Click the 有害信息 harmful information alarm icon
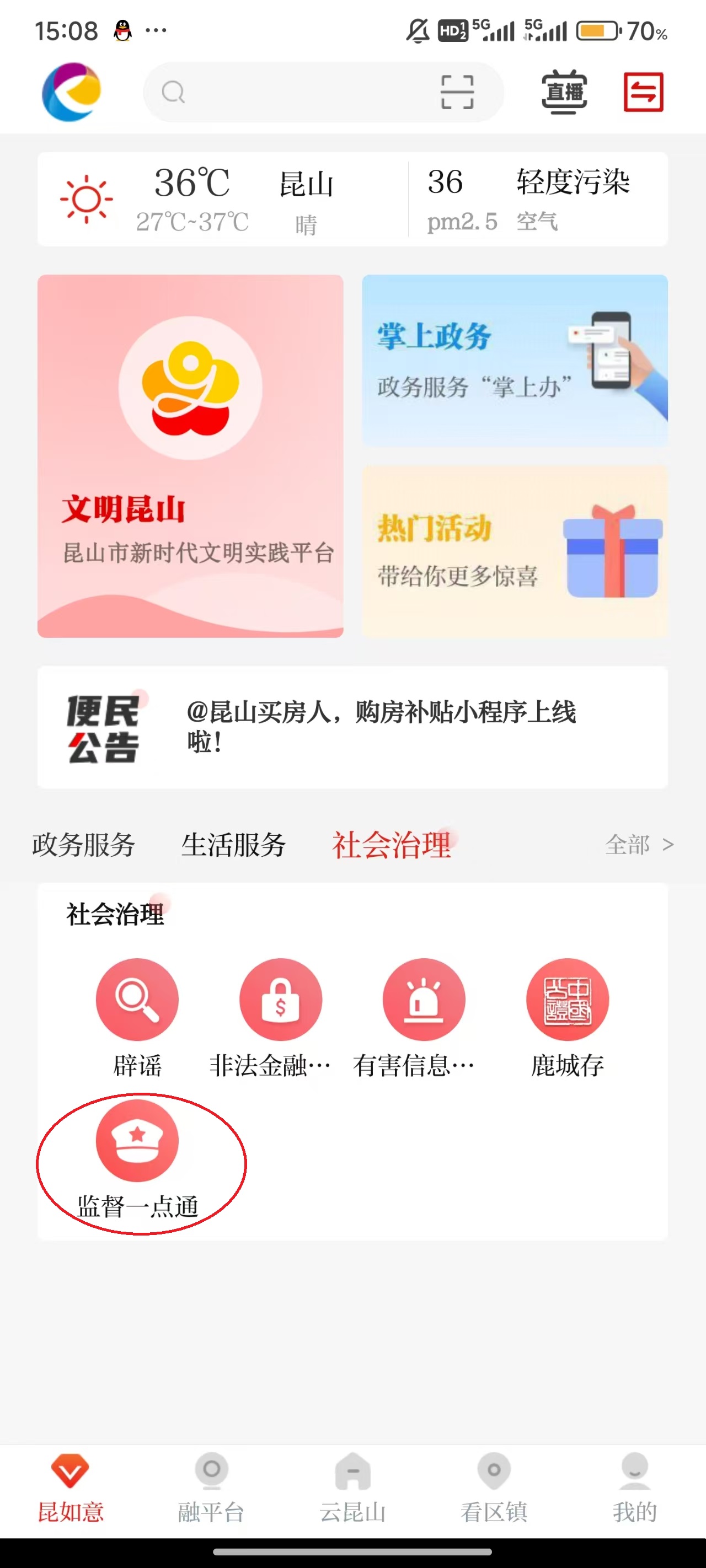706x1568 pixels. pyautogui.click(x=425, y=998)
